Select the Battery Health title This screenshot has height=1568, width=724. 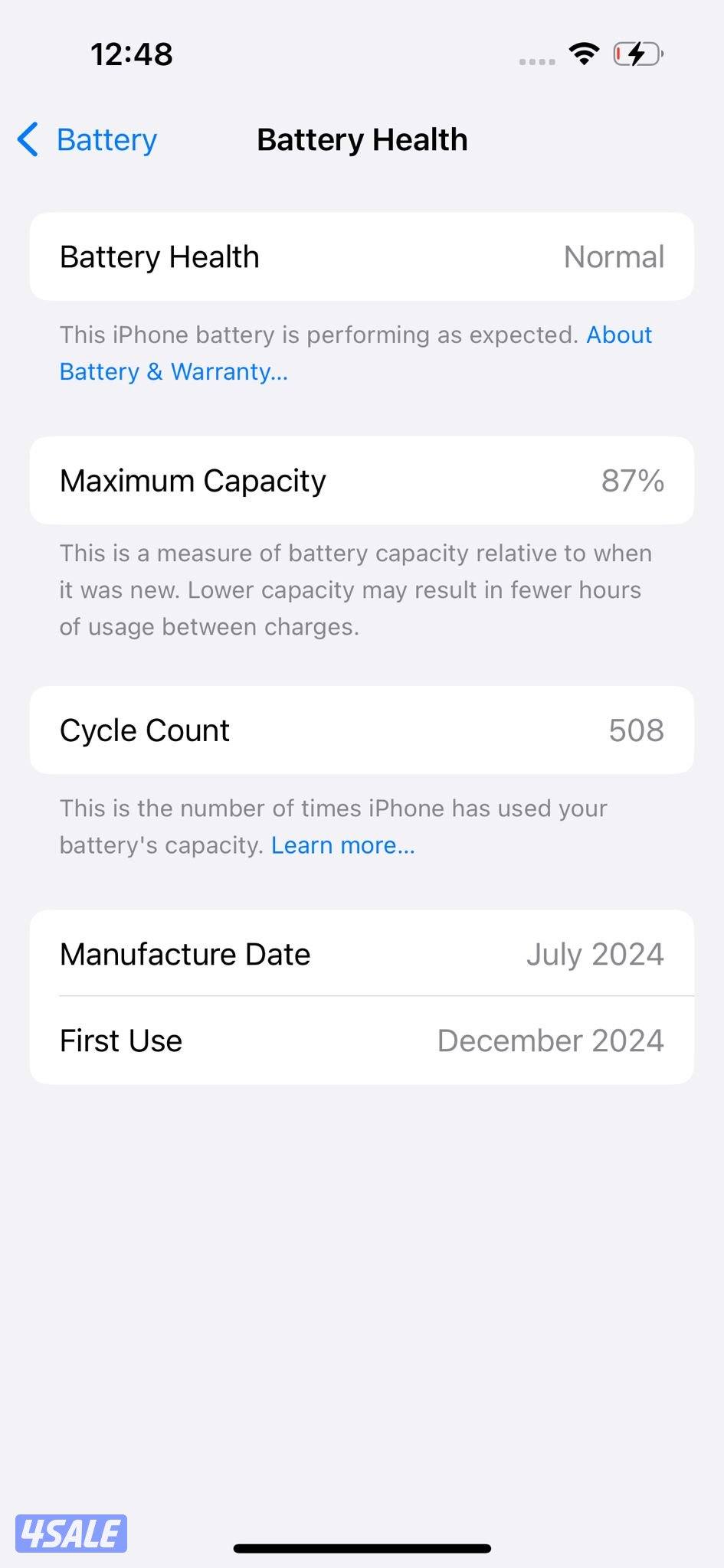(x=362, y=139)
